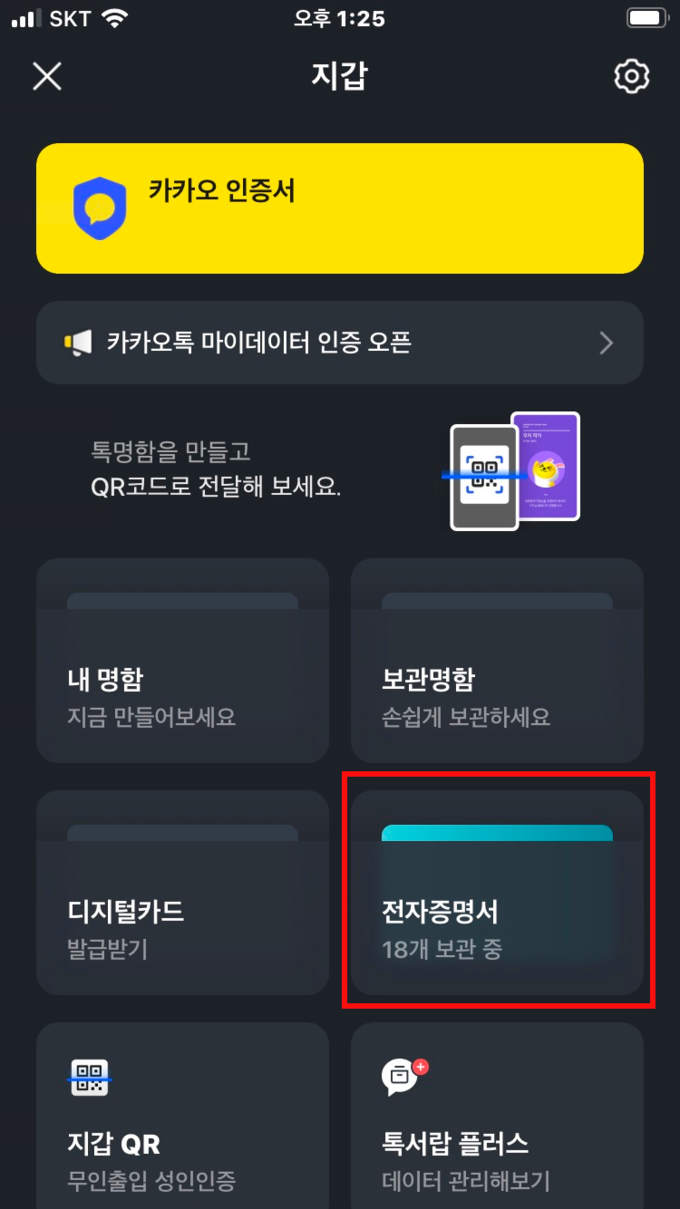
Task: Open 전자증명서 card
Action: [496, 893]
